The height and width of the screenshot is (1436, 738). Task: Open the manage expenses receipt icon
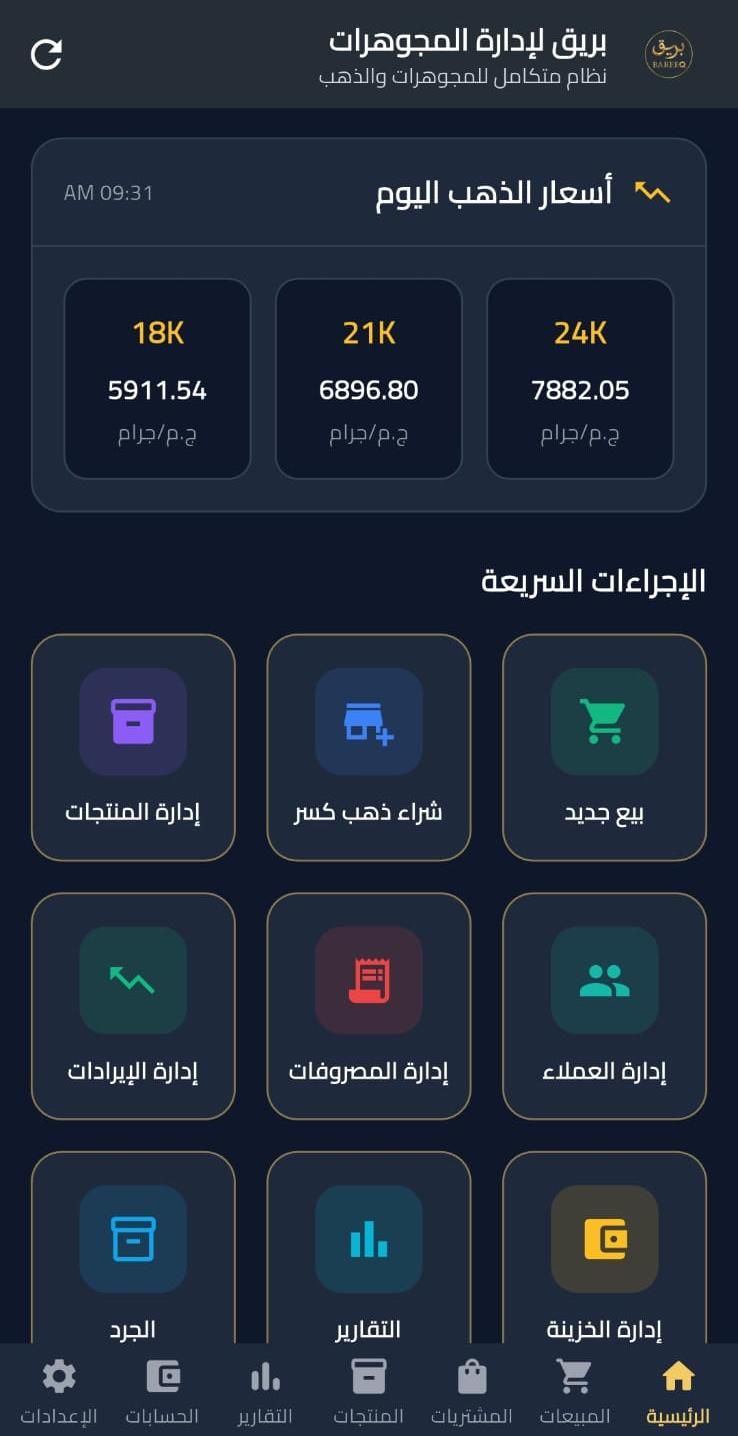click(368, 980)
